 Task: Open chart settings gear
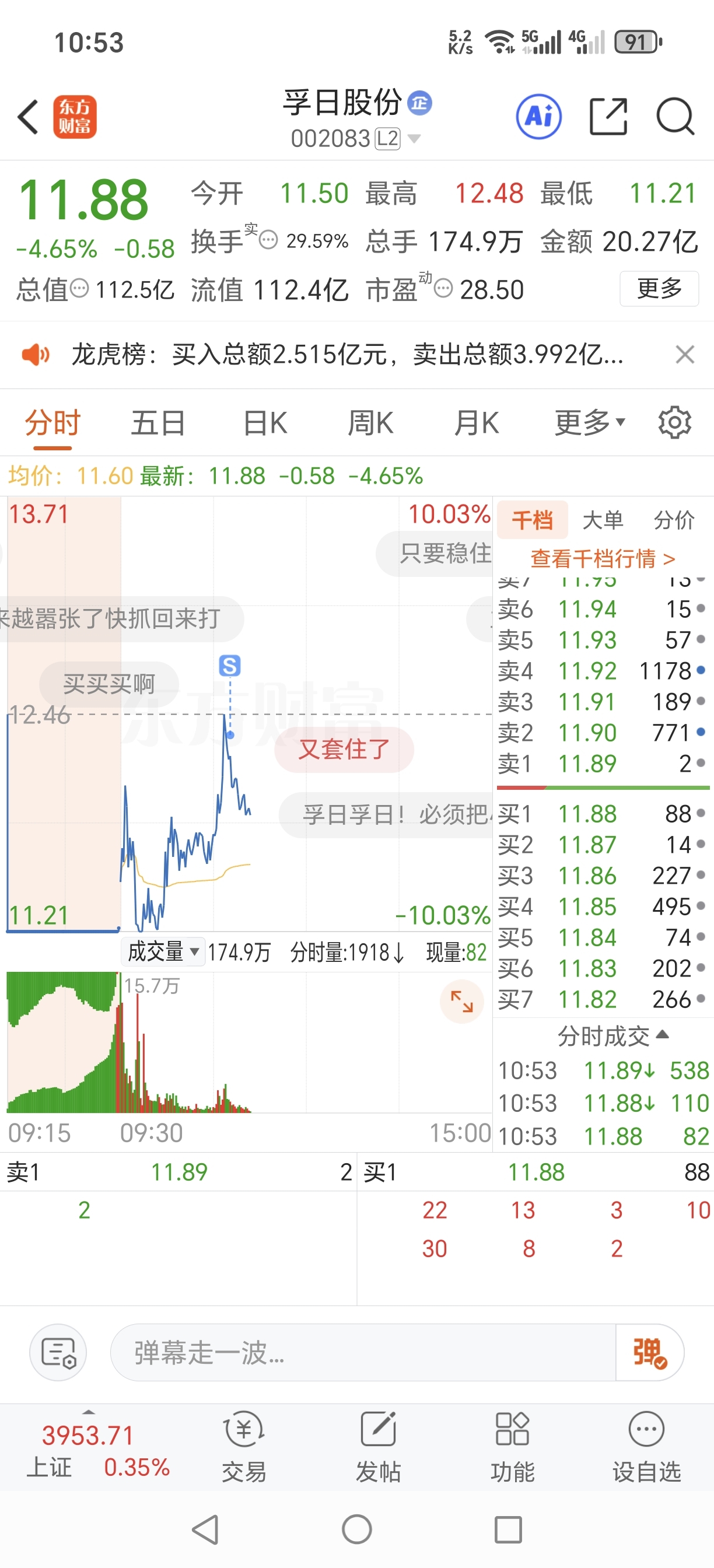pyautogui.click(x=674, y=423)
